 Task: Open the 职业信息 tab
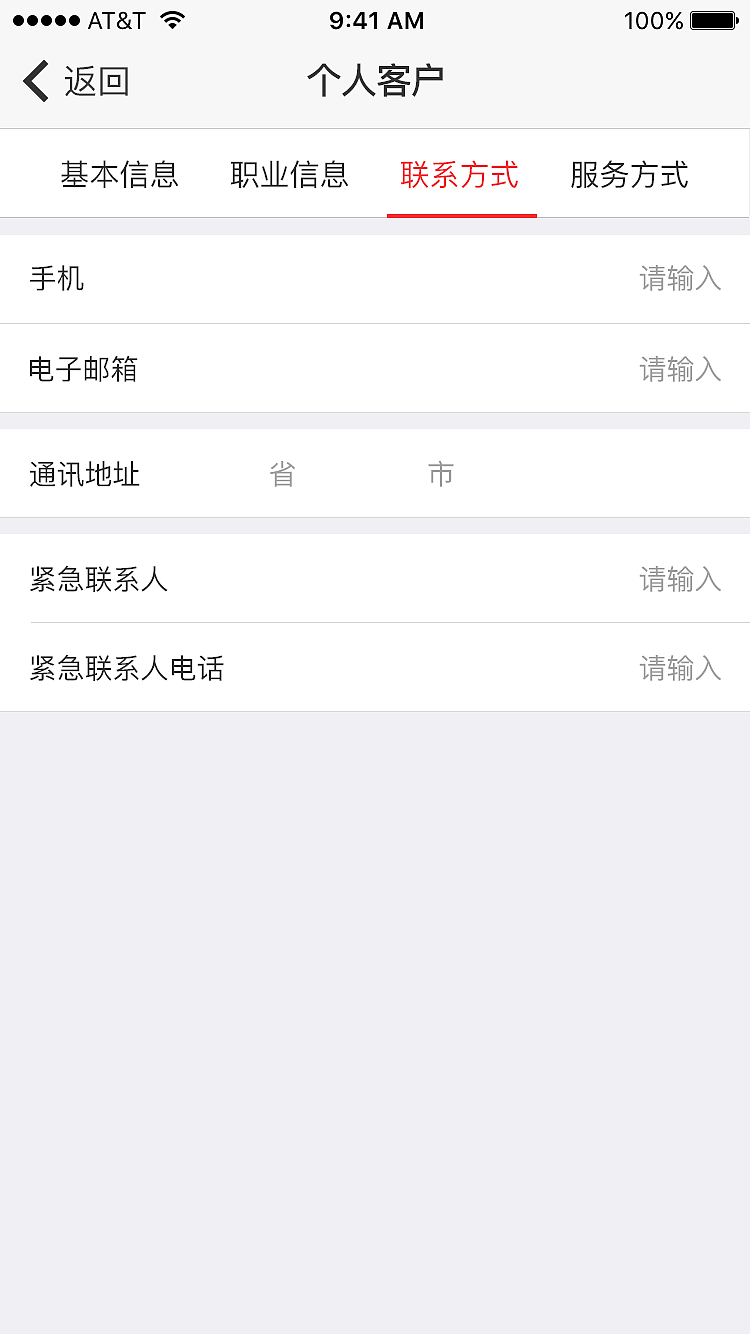287,173
